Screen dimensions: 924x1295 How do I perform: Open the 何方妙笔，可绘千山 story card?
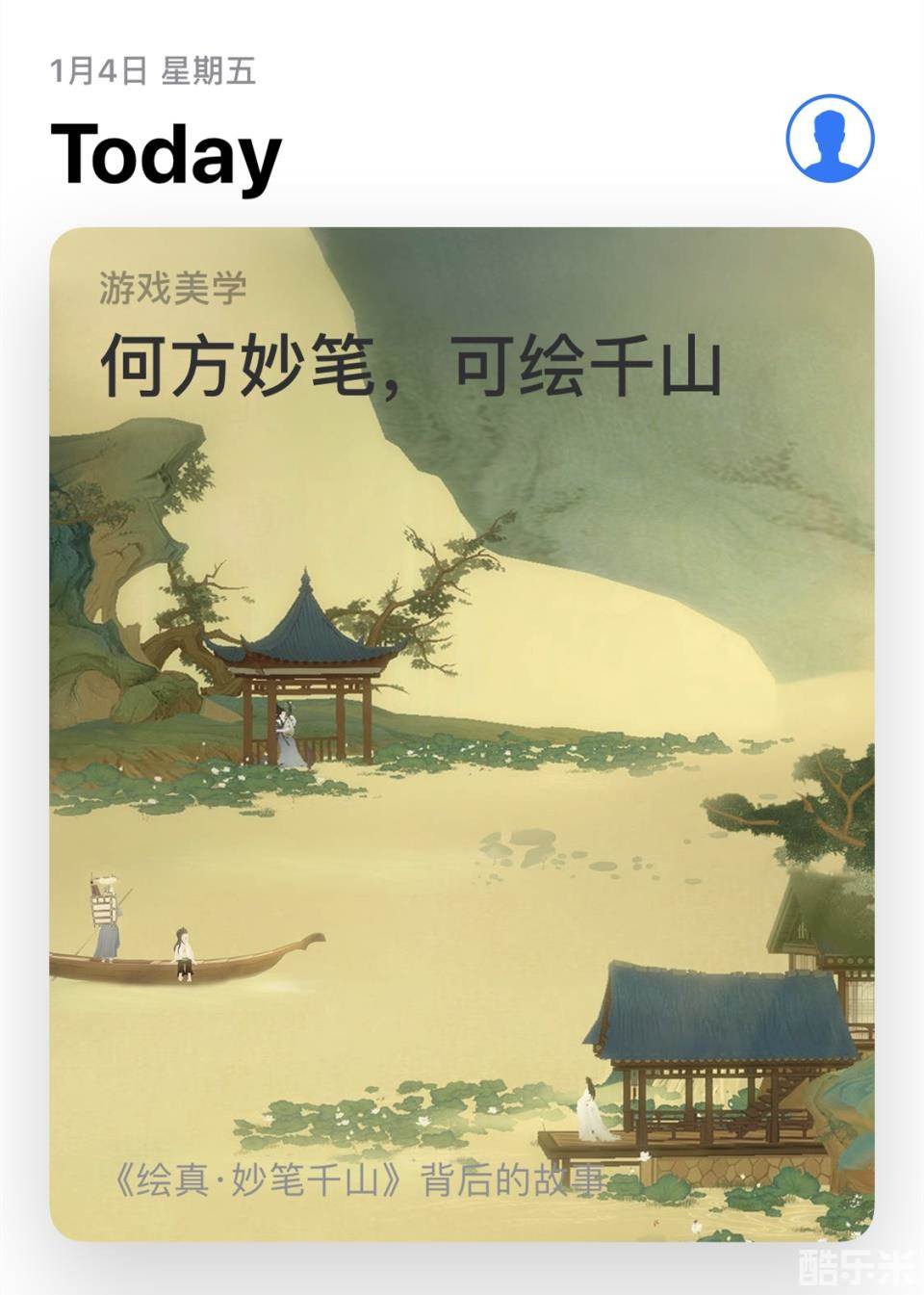click(x=462, y=732)
